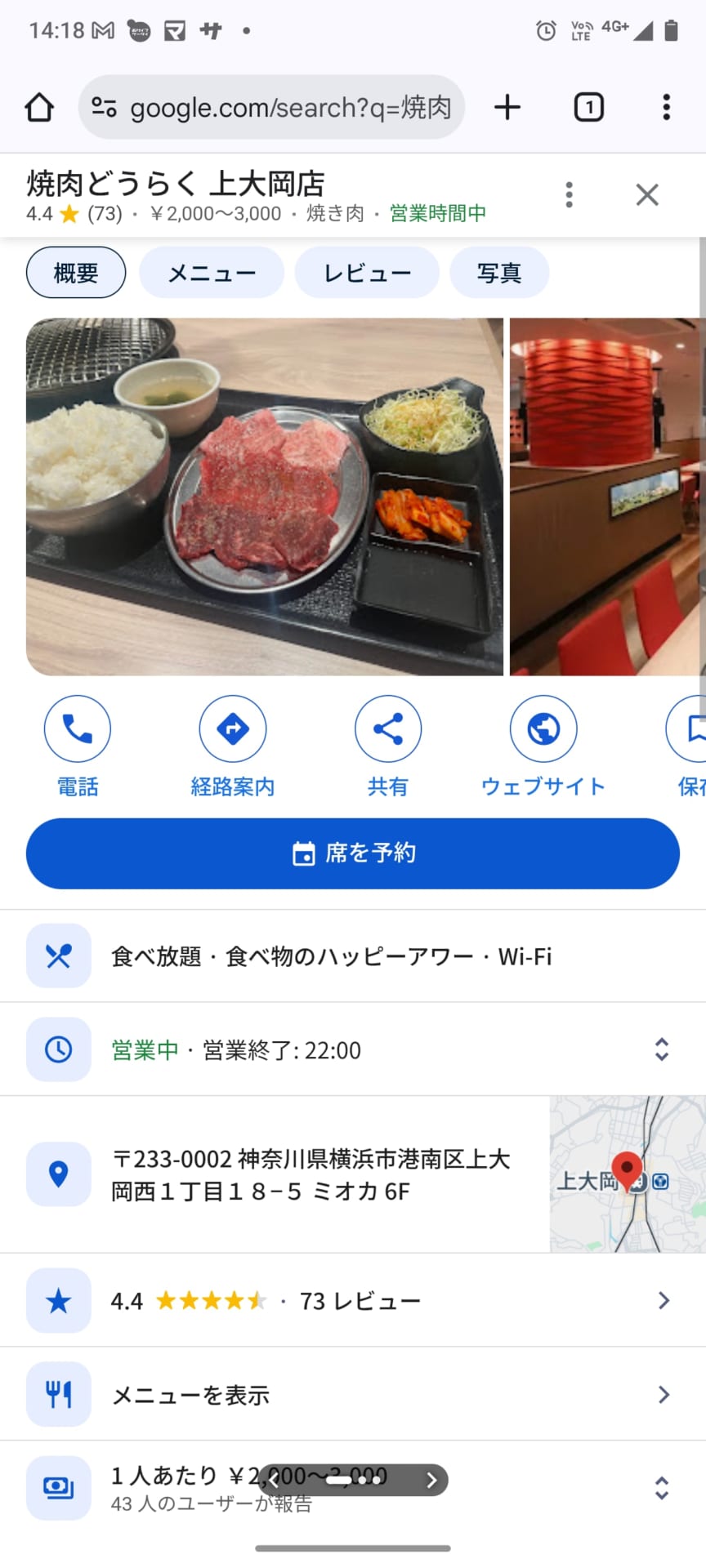Switch to the メニュー tab
Viewport: 706px width, 1568px height.
click(212, 273)
